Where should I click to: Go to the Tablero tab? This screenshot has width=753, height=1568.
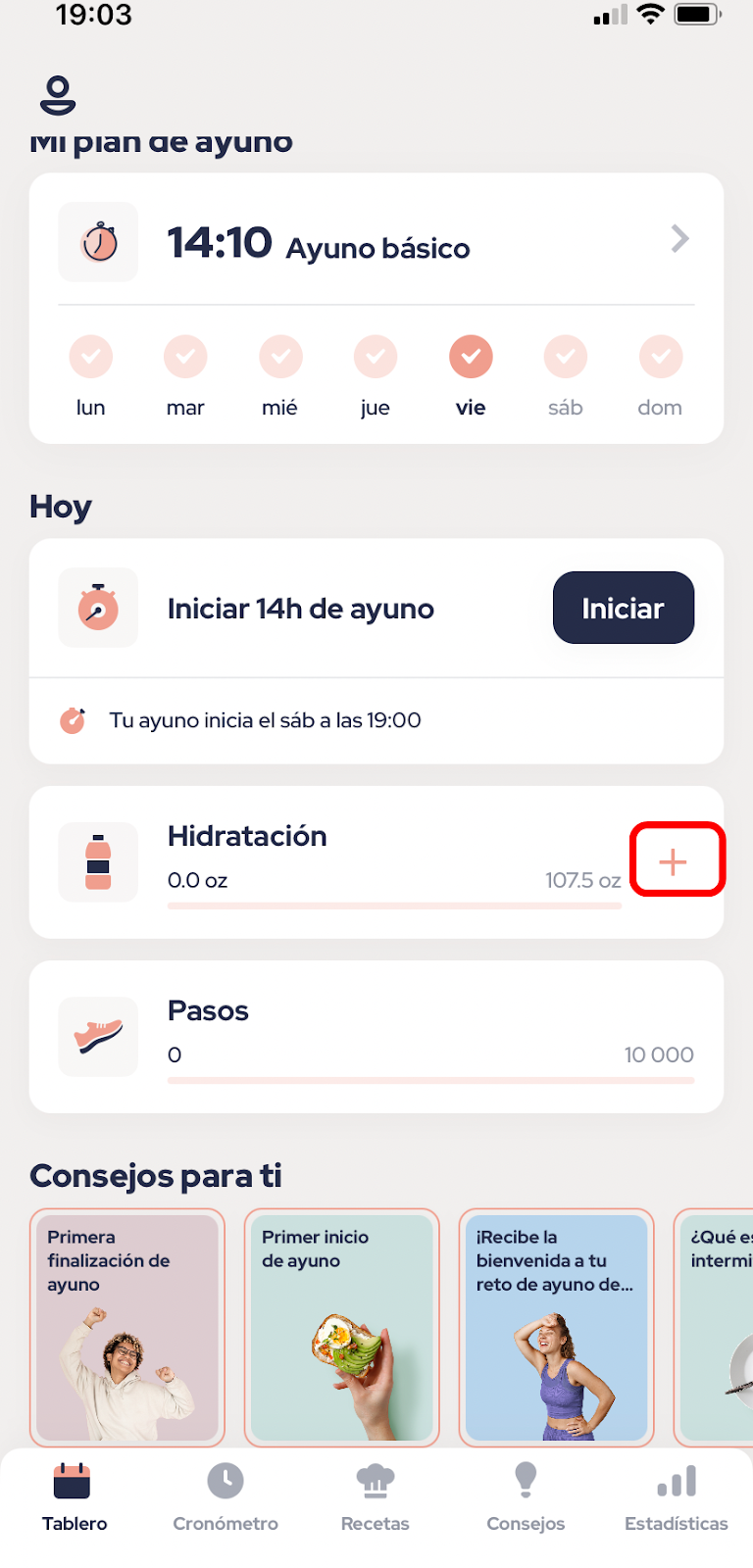pyautogui.click(x=75, y=1497)
